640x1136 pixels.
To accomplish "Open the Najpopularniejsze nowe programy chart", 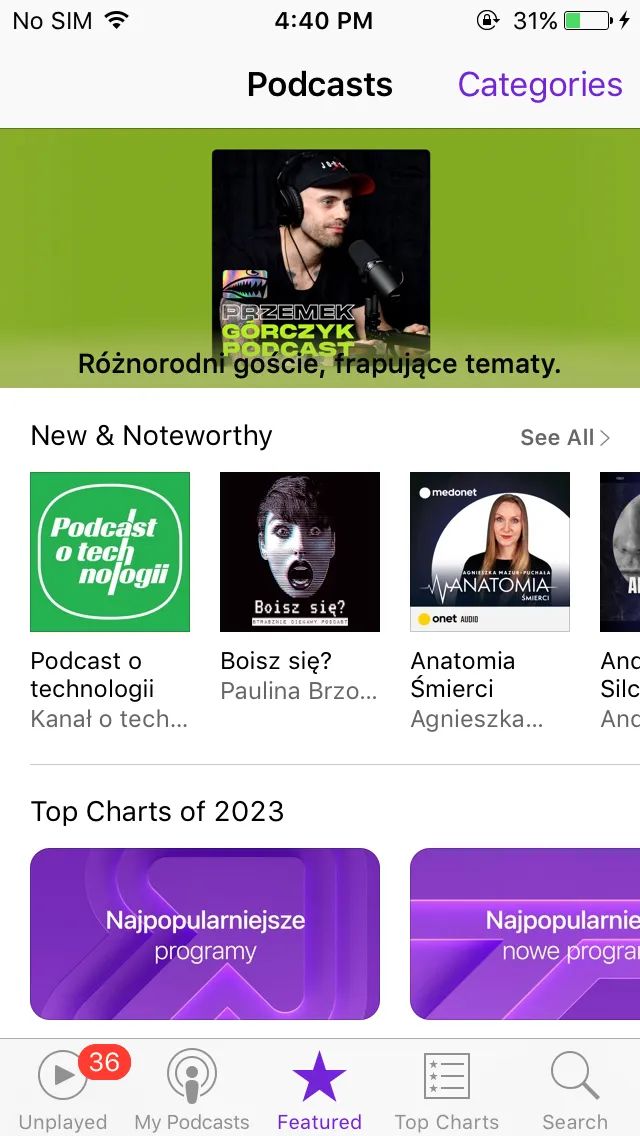I will [525, 934].
